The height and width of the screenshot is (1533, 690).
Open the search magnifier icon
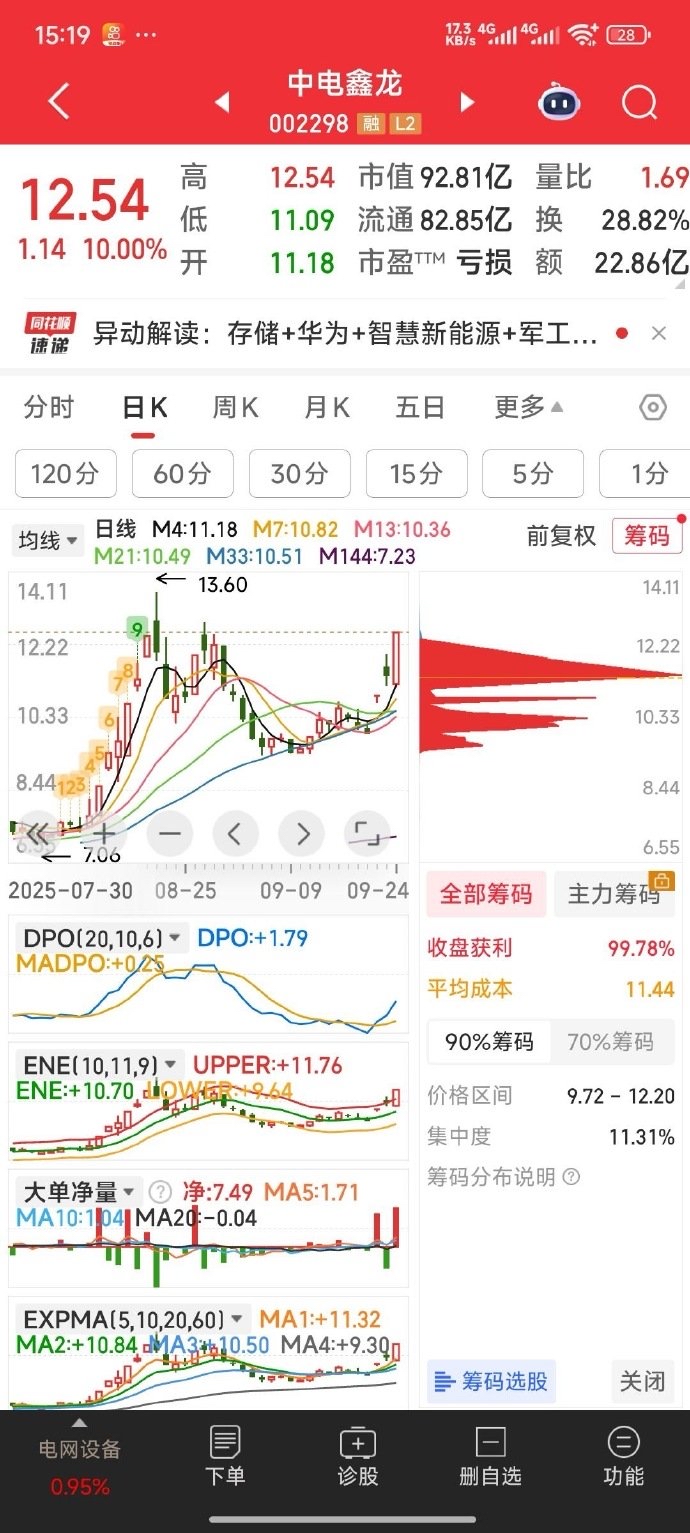point(638,102)
